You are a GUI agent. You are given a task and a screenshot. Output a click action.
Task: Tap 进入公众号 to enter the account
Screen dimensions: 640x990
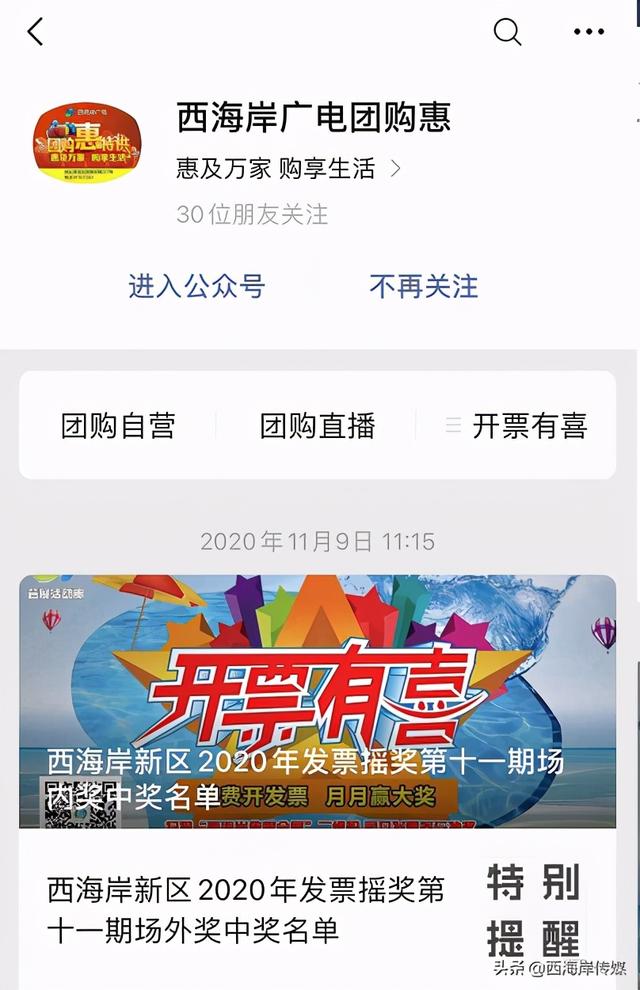(x=196, y=286)
